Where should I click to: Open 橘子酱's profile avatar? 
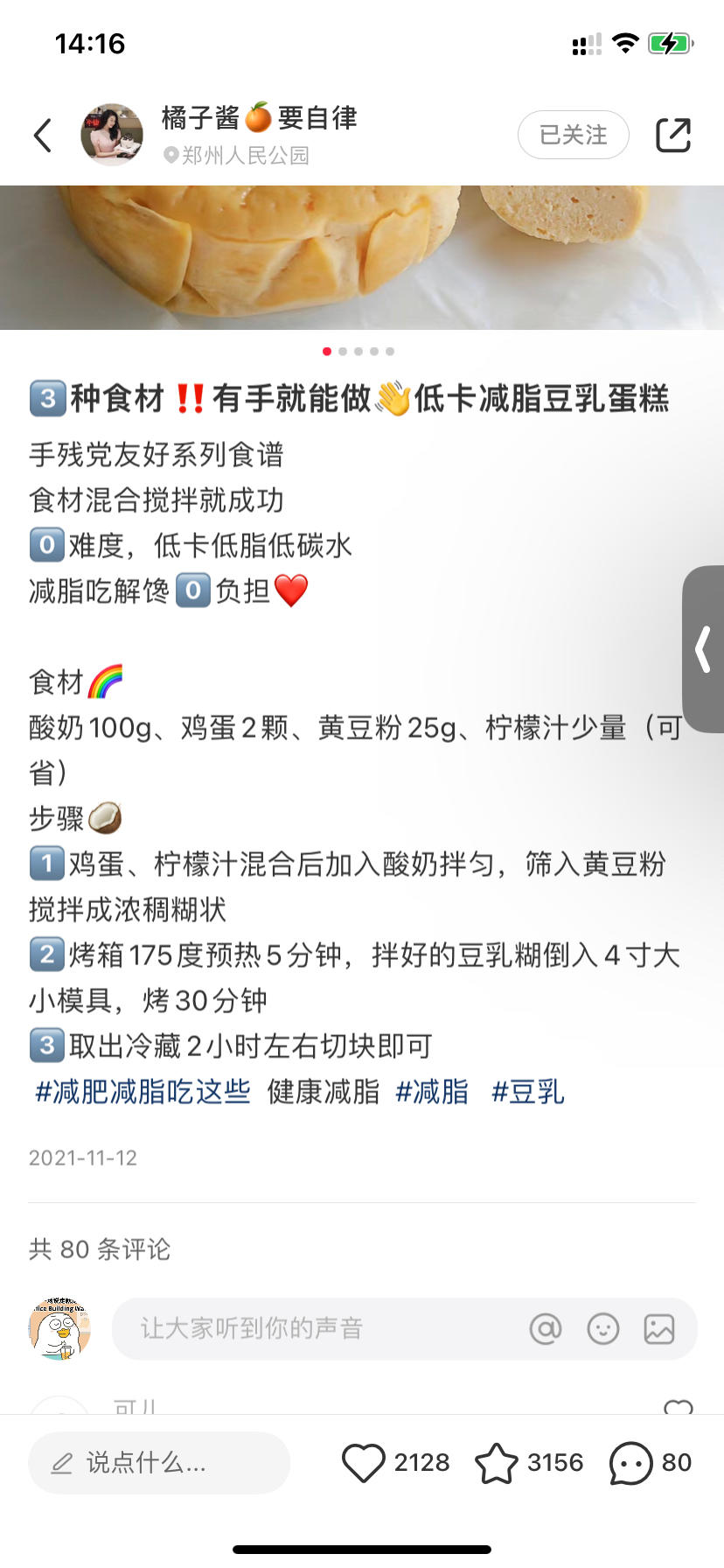tap(112, 135)
